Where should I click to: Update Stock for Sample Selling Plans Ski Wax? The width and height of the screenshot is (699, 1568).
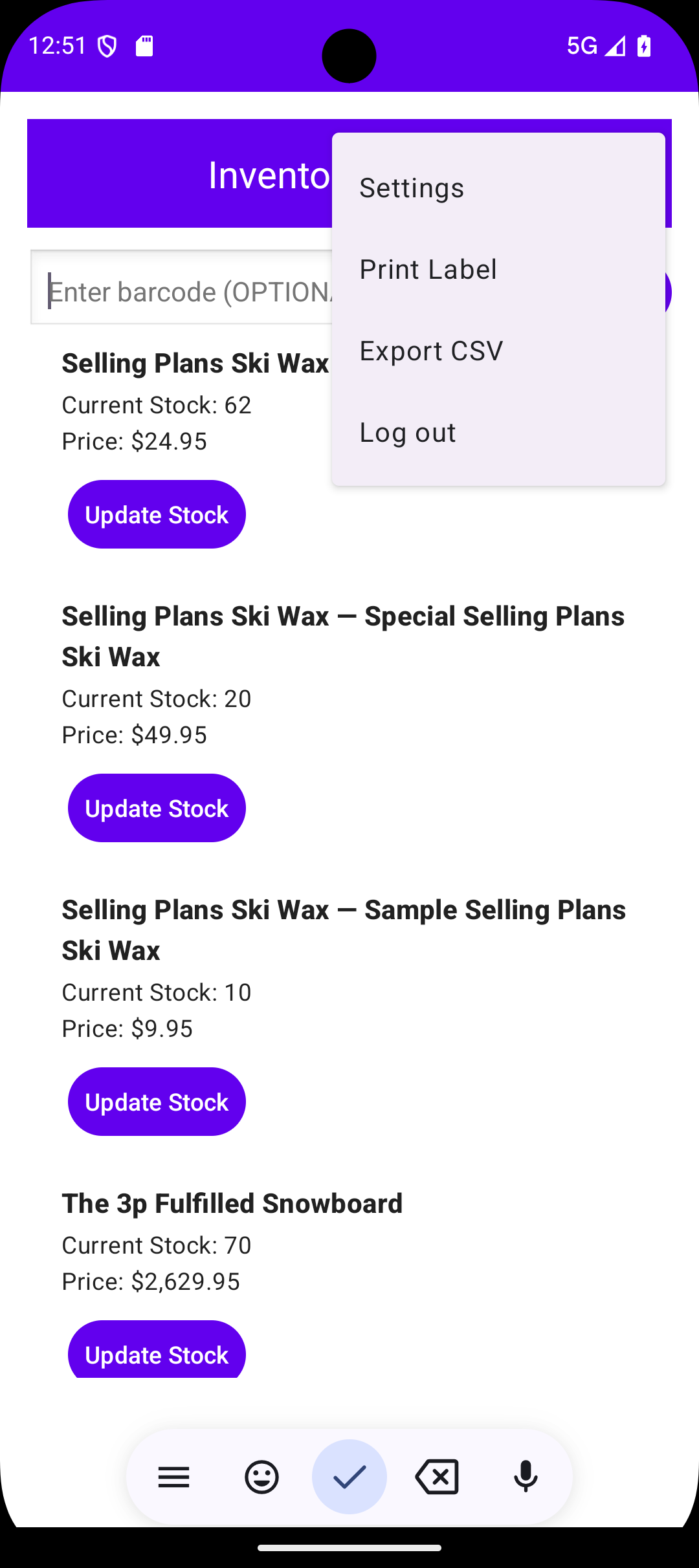coord(156,1101)
